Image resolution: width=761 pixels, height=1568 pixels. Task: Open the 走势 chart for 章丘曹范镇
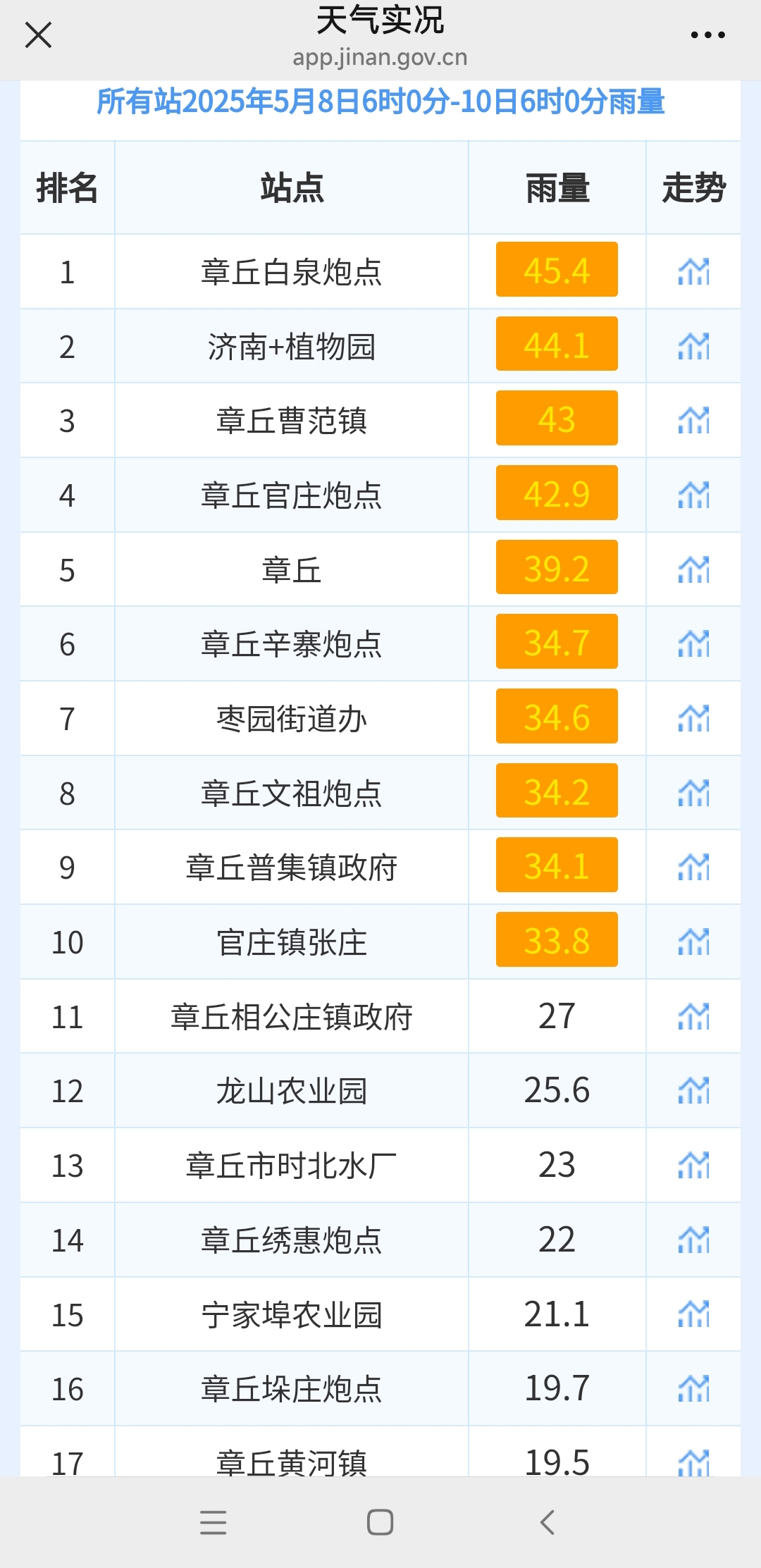point(693,421)
